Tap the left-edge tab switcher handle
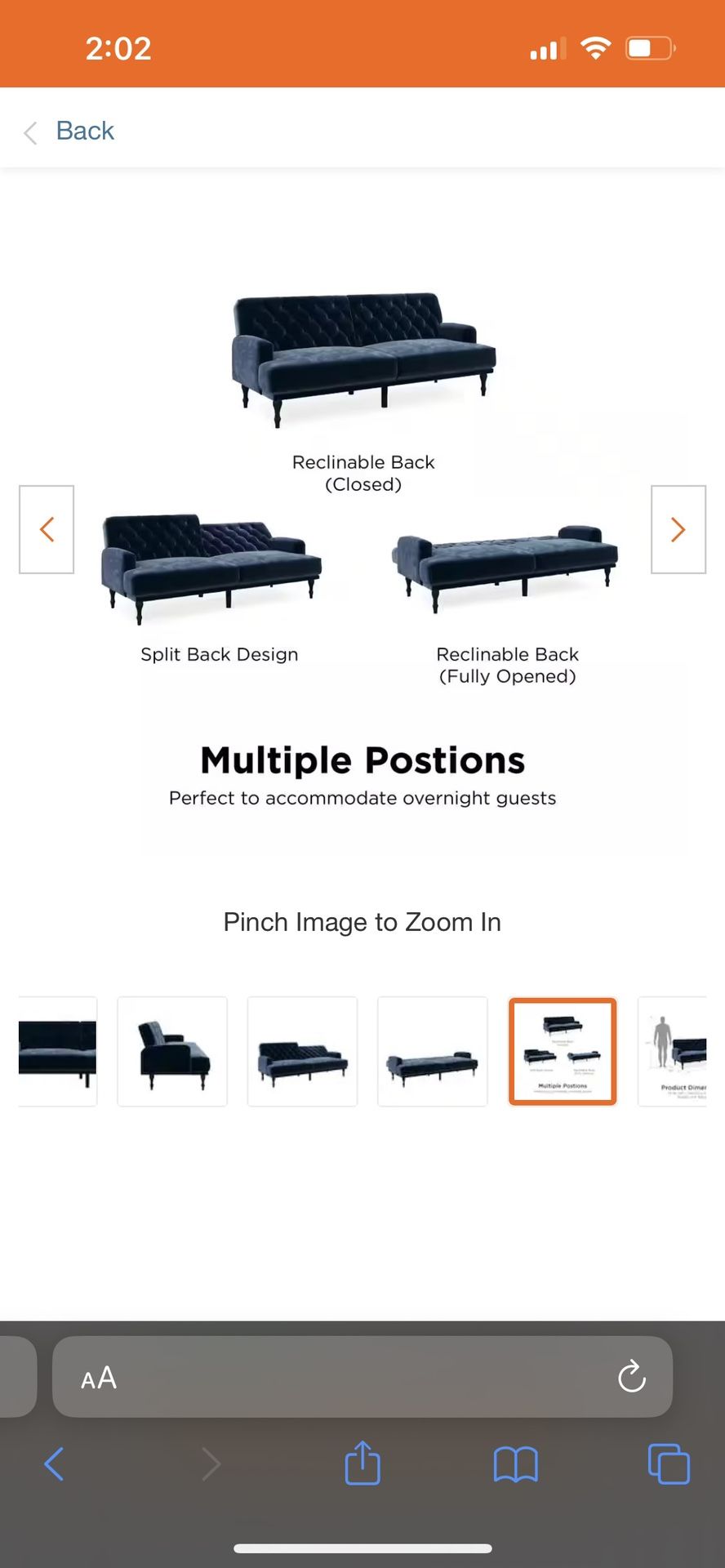This screenshot has width=725, height=1568. click(16, 1378)
